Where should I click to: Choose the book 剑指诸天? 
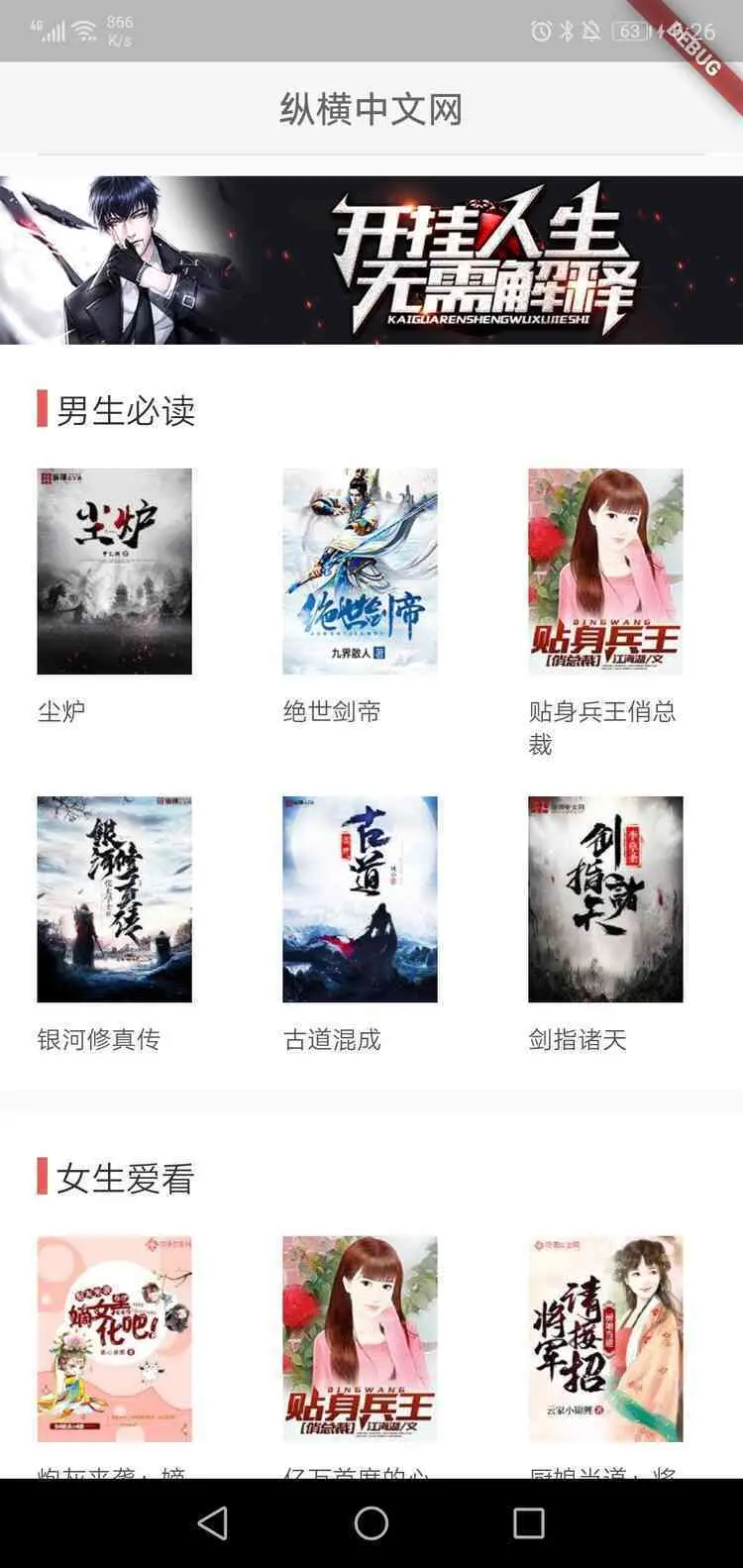coord(605,899)
